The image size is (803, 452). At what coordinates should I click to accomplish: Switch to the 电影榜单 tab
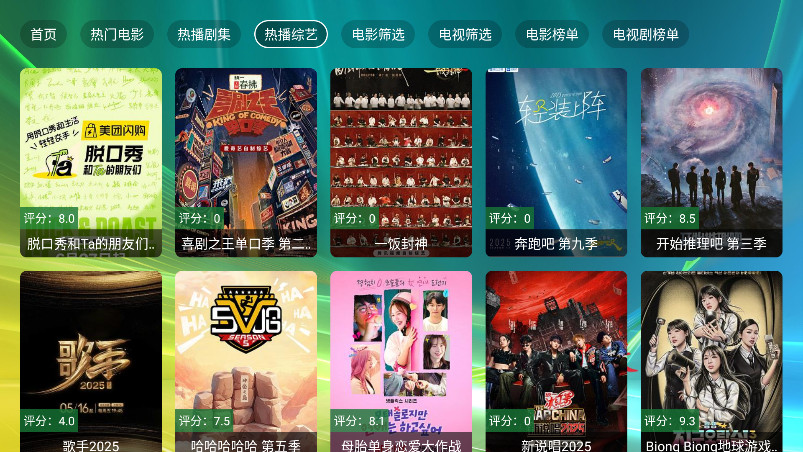(552, 34)
